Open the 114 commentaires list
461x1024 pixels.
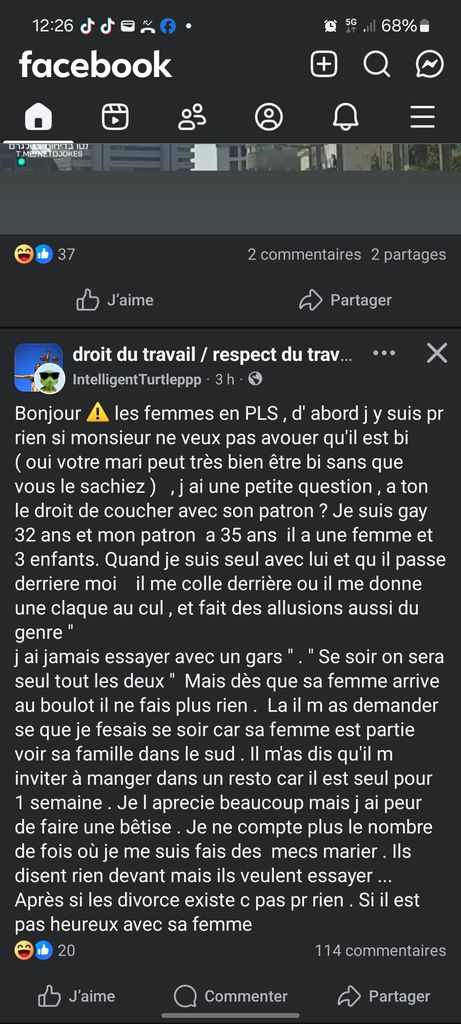pyautogui.click(x=381, y=950)
